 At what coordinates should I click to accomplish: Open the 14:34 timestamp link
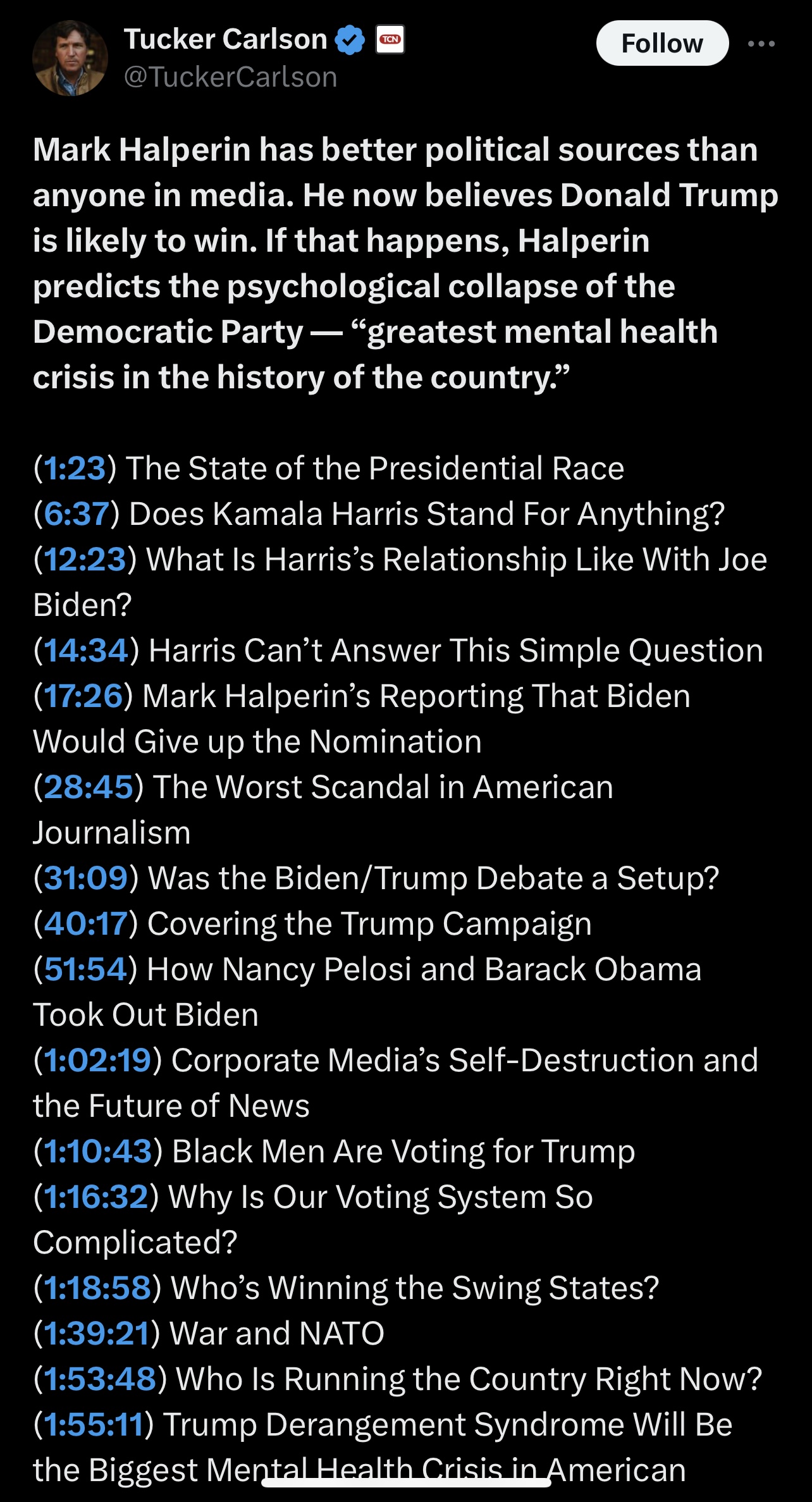(x=86, y=651)
